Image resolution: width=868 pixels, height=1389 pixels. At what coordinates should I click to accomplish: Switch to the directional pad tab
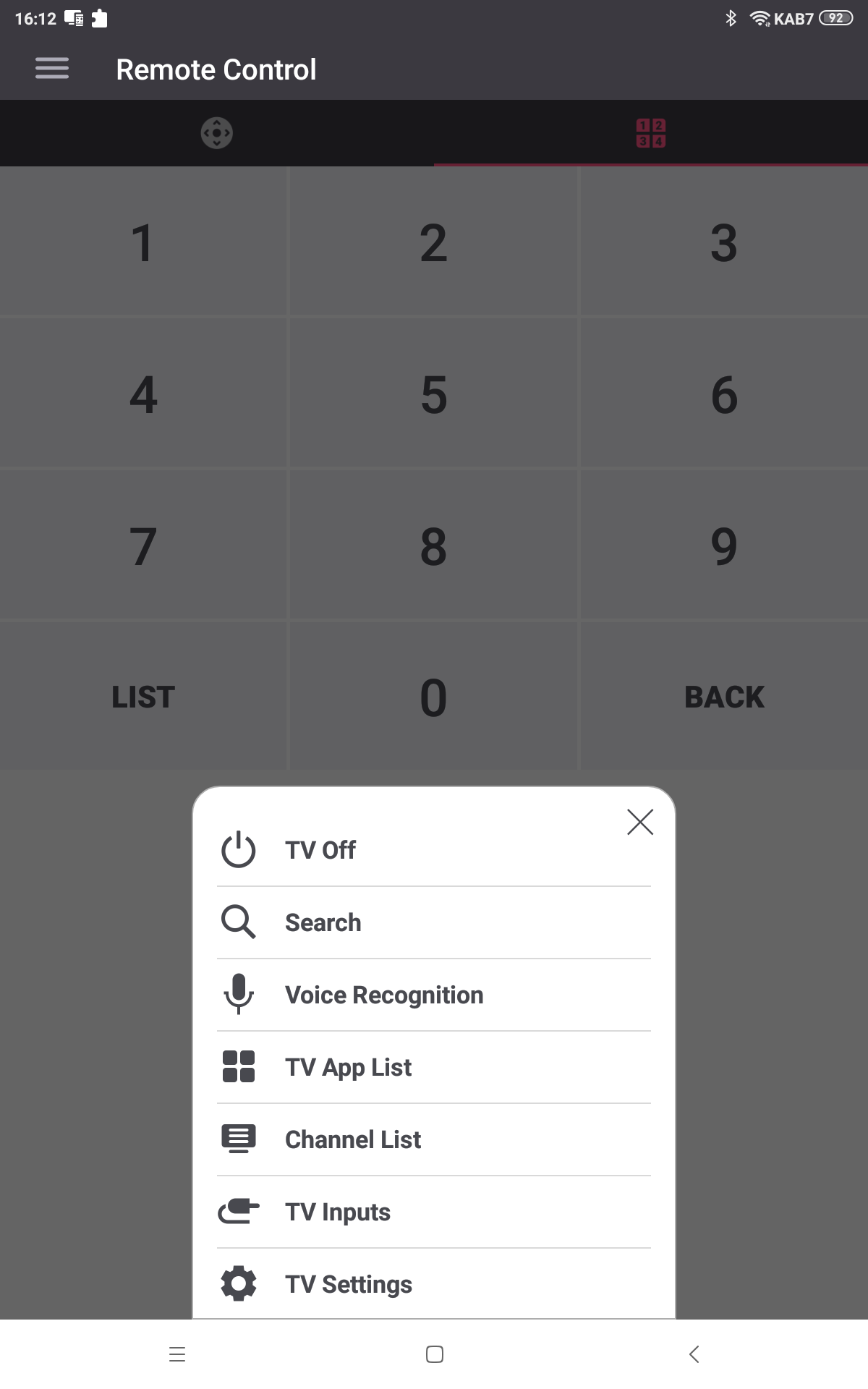tap(216, 133)
